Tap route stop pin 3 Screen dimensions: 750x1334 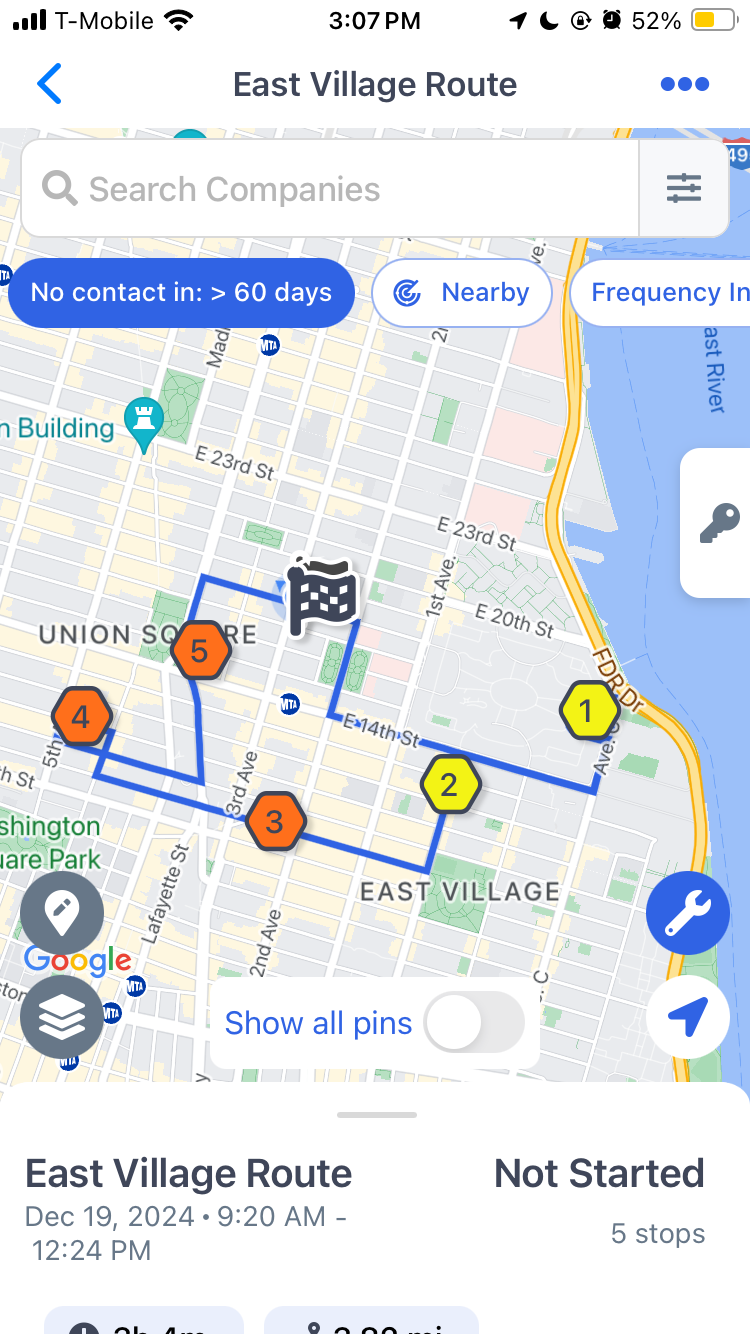coord(274,821)
